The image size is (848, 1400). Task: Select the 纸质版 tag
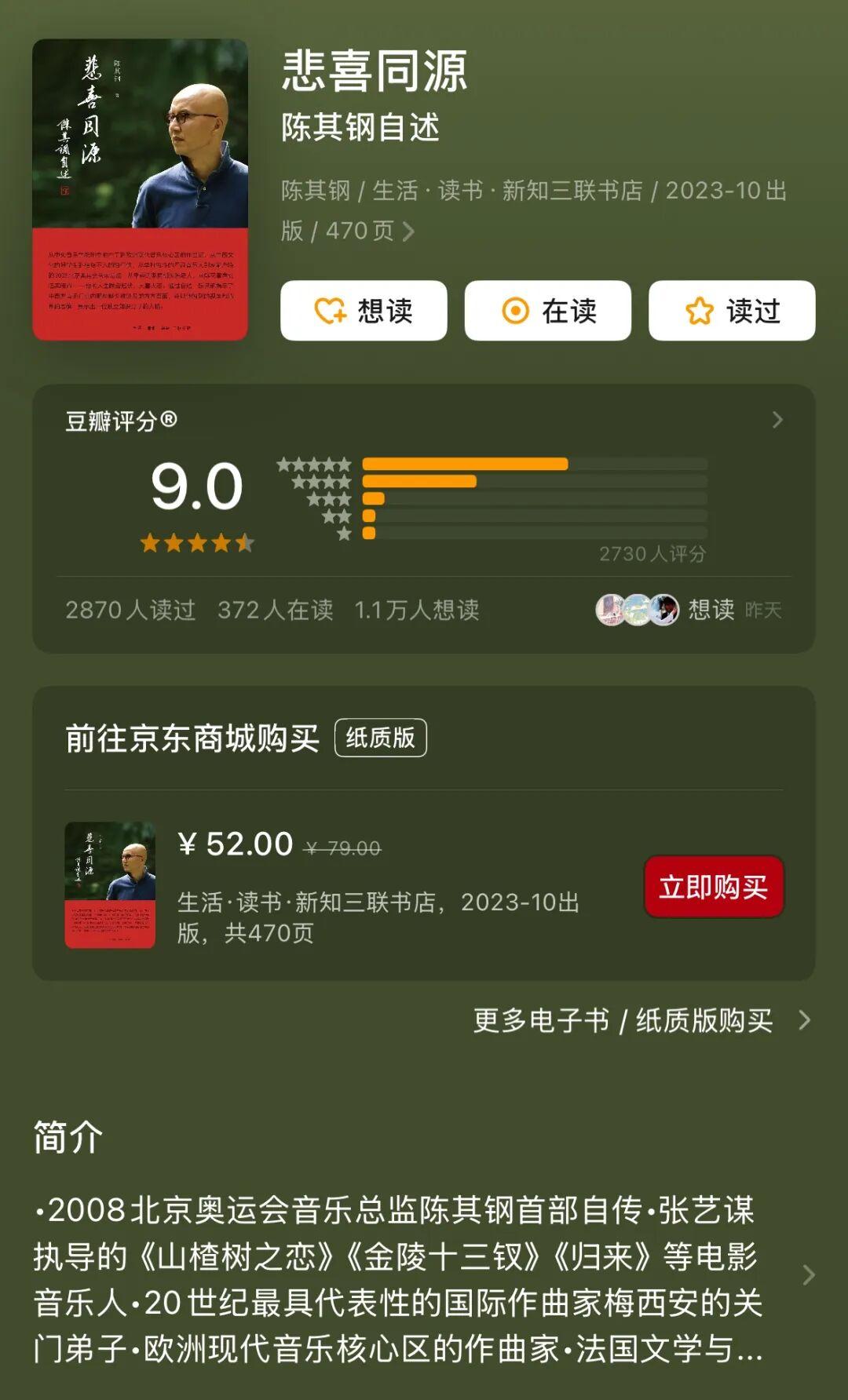point(380,738)
